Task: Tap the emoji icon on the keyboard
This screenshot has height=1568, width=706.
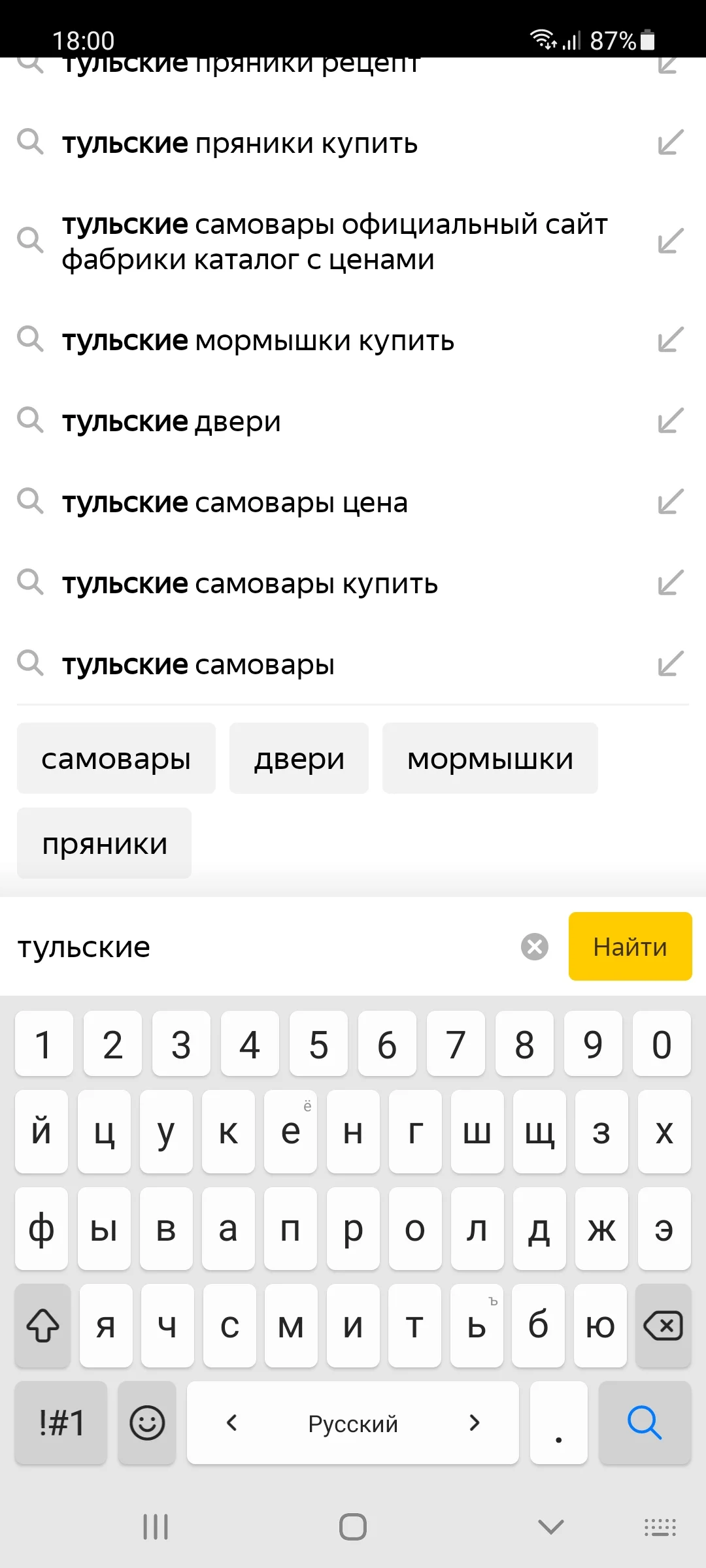Action: [x=146, y=1423]
